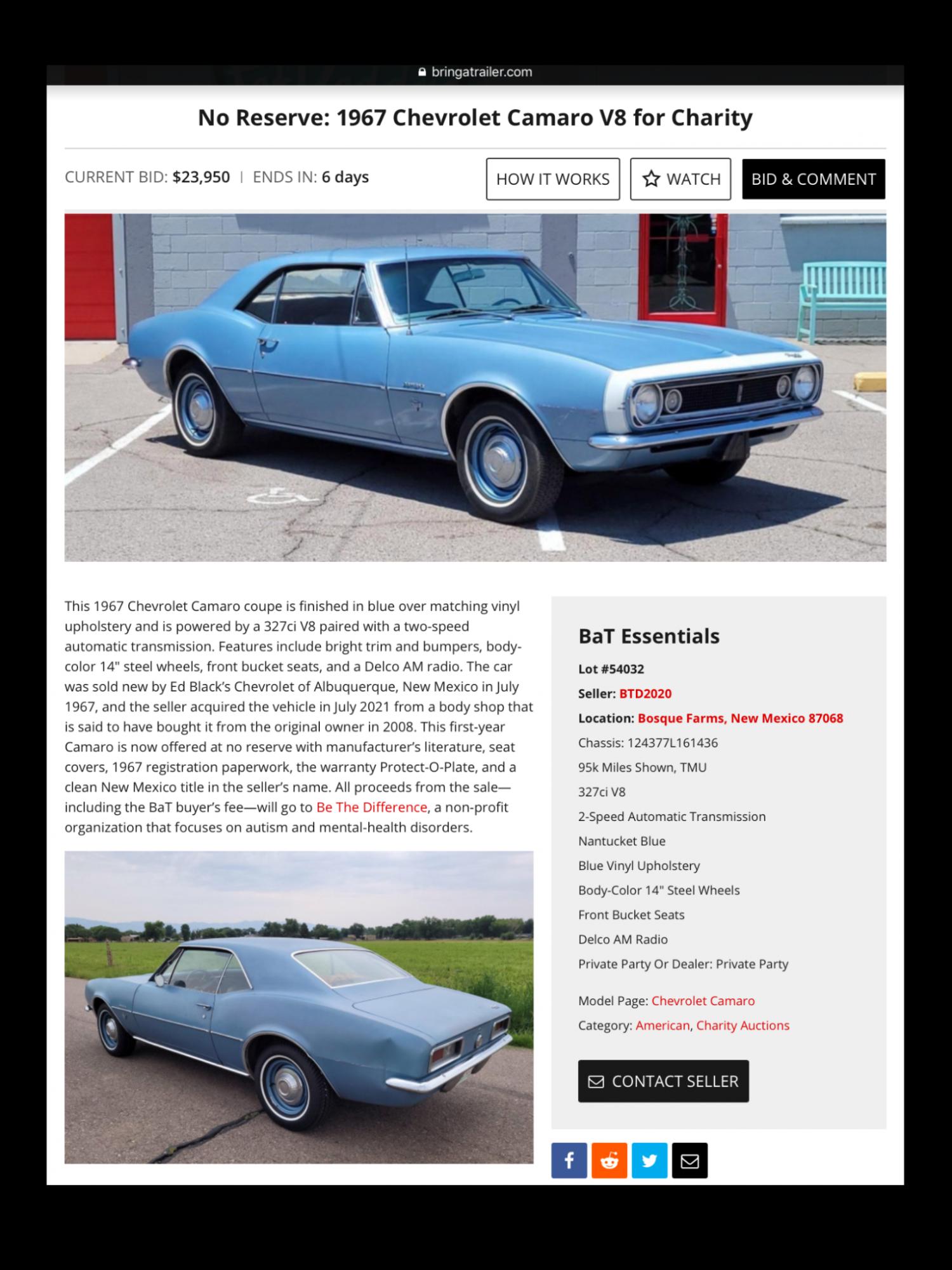952x1270 pixels.
Task: Contact the seller
Action: (663, 1081)
